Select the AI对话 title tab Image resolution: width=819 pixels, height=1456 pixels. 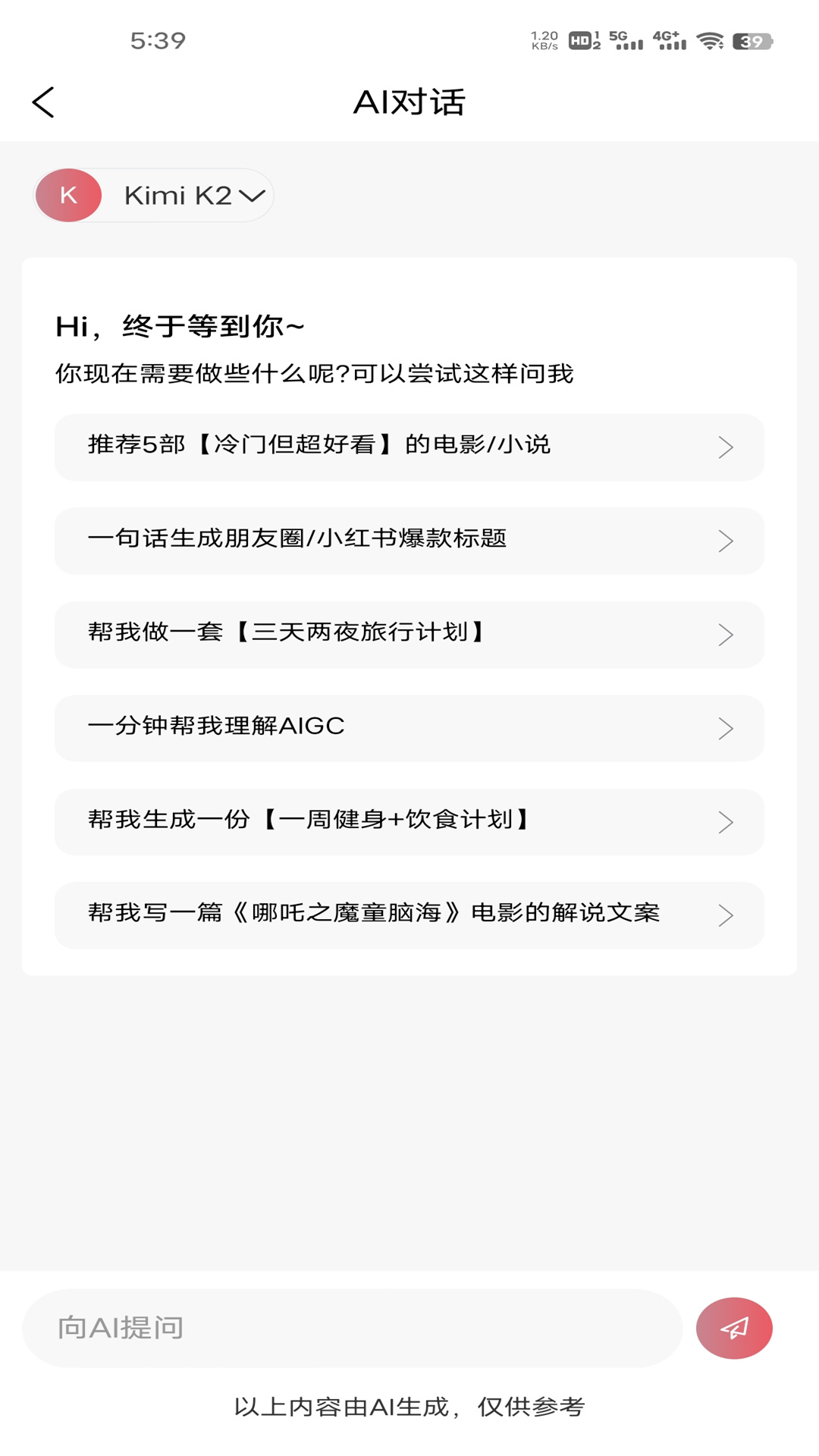409,102
